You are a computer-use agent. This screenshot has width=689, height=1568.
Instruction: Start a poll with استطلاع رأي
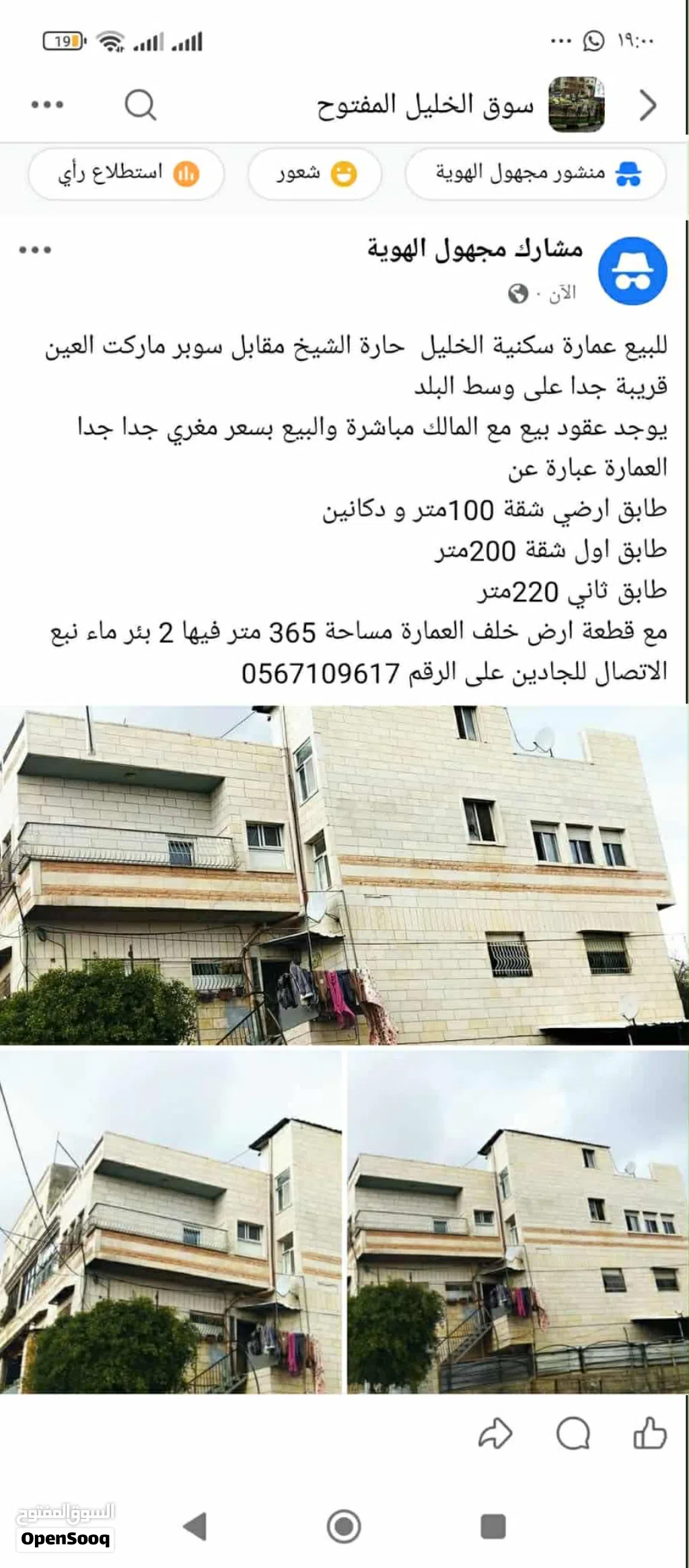pyautogui.click(x=126, y=173)
